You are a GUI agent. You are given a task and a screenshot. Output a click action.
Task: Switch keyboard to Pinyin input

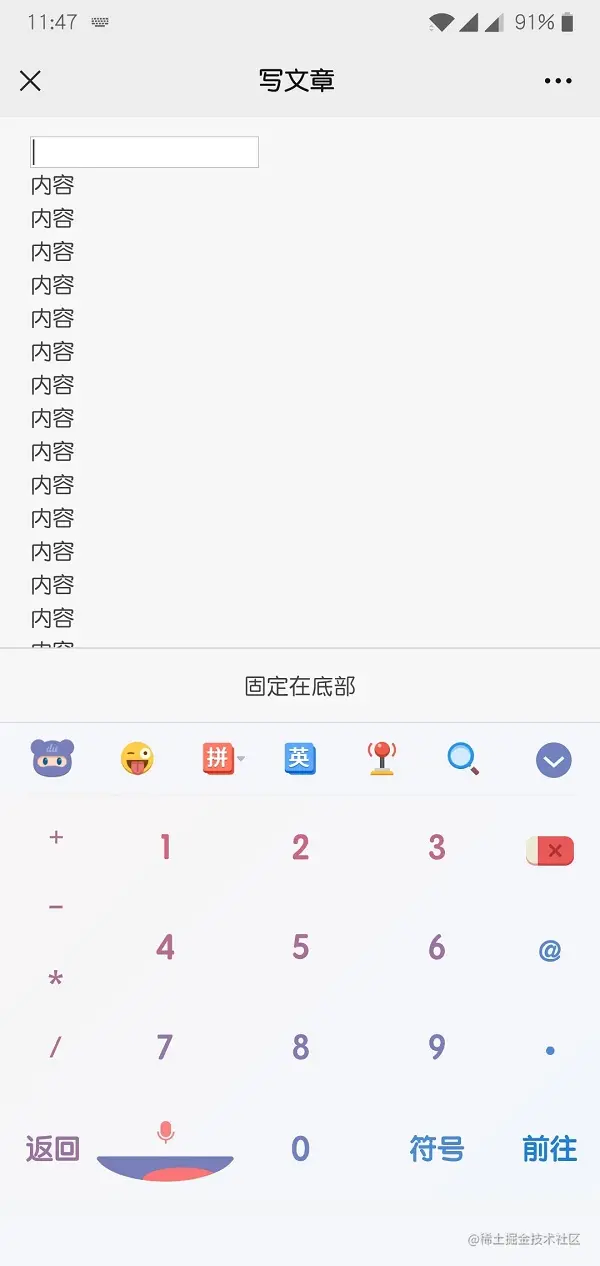(218, 759)
